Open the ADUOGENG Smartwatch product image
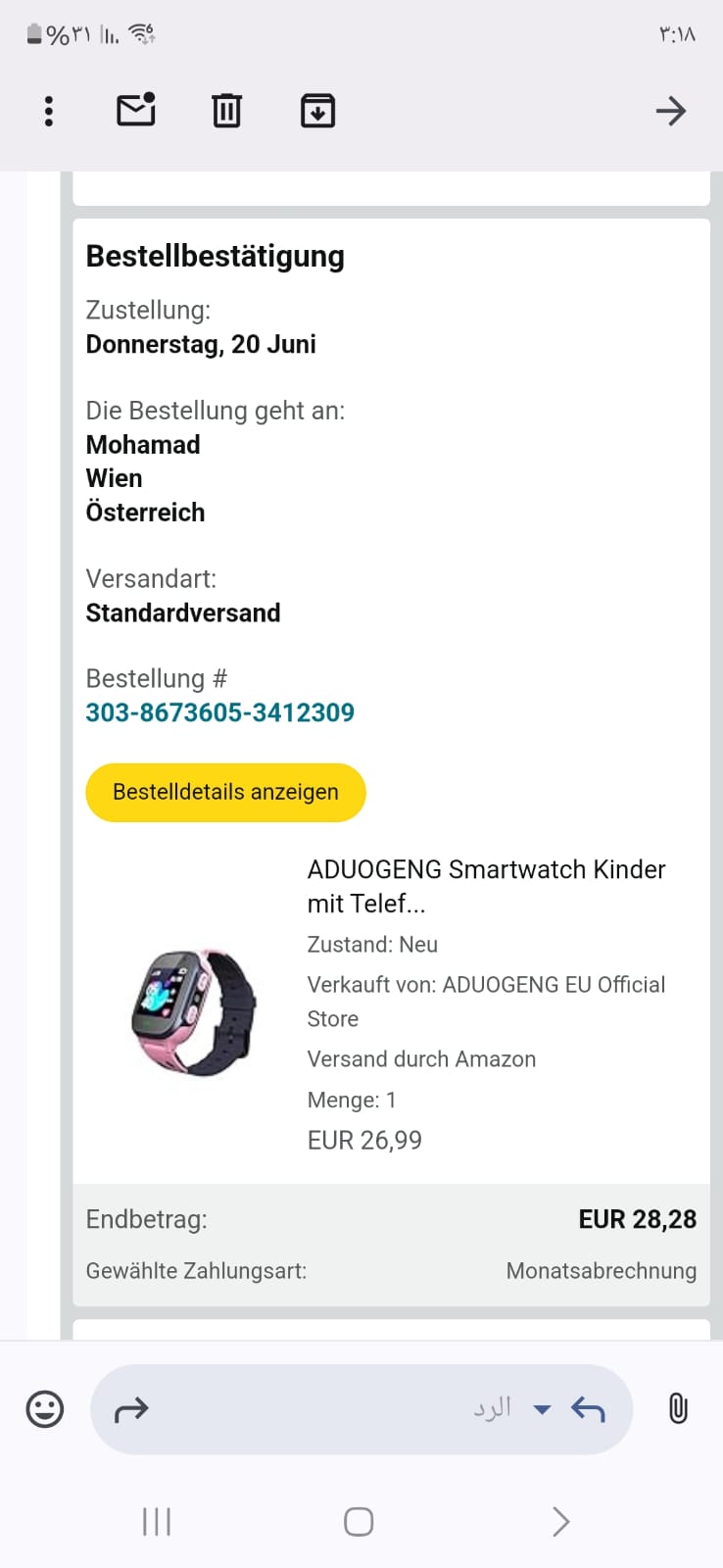Viewport: 723px width, 1568px height. click(194, 1011)
